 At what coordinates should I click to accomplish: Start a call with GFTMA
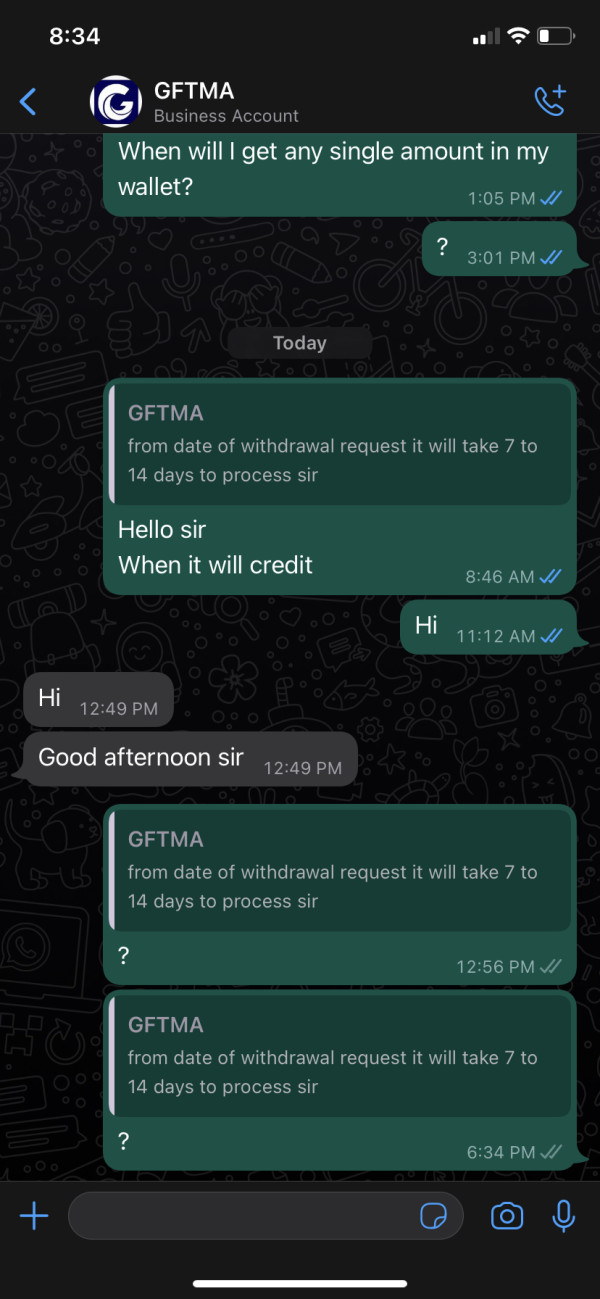550,101
